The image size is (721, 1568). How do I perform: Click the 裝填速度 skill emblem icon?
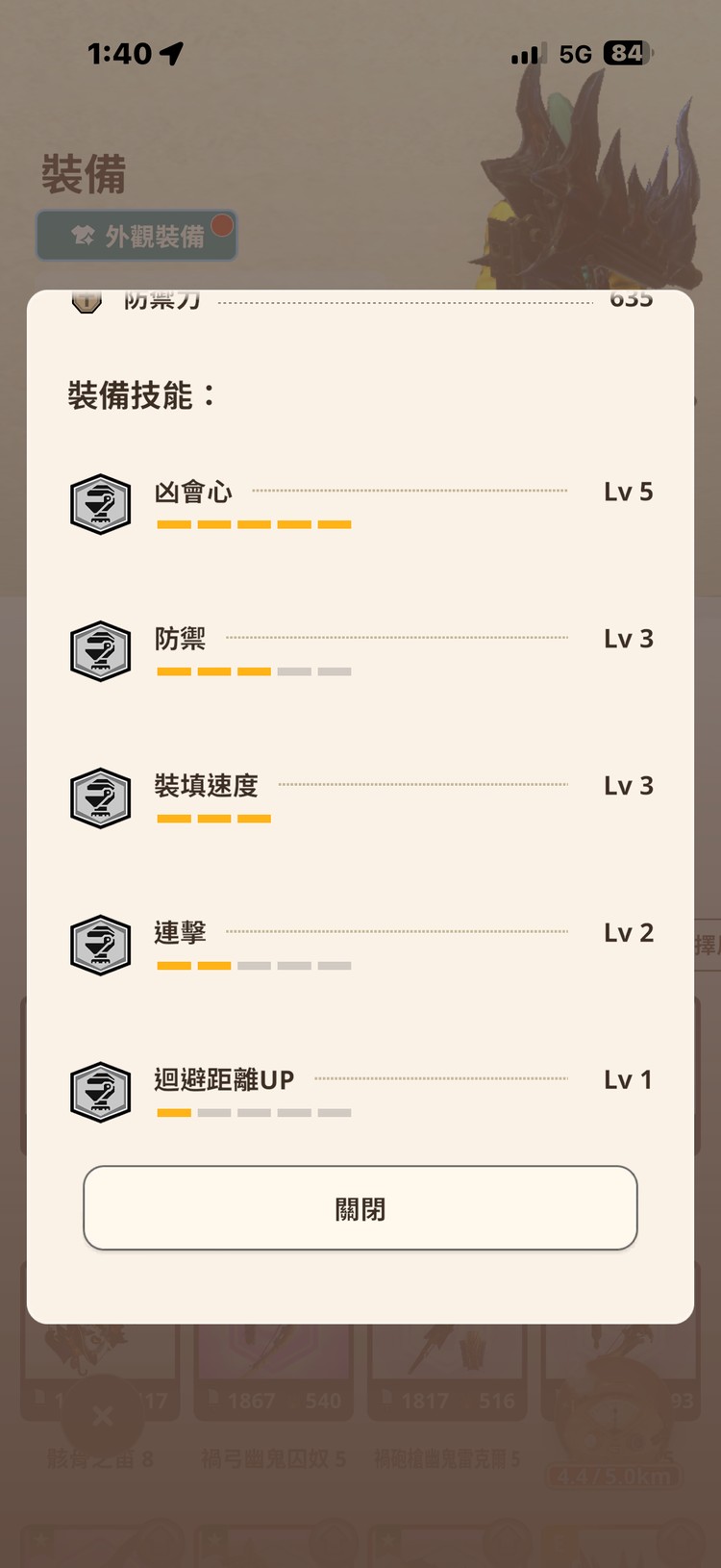point(100,798)
